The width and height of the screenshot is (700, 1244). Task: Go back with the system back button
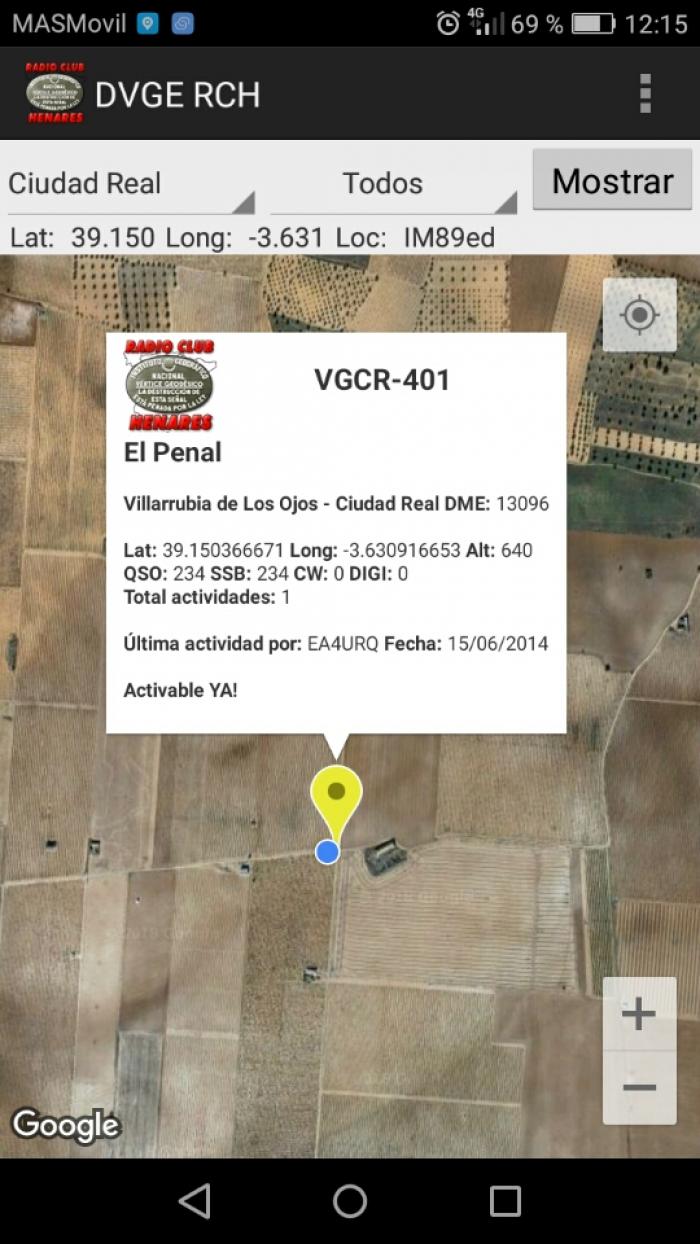click(x=195, y=1201)
